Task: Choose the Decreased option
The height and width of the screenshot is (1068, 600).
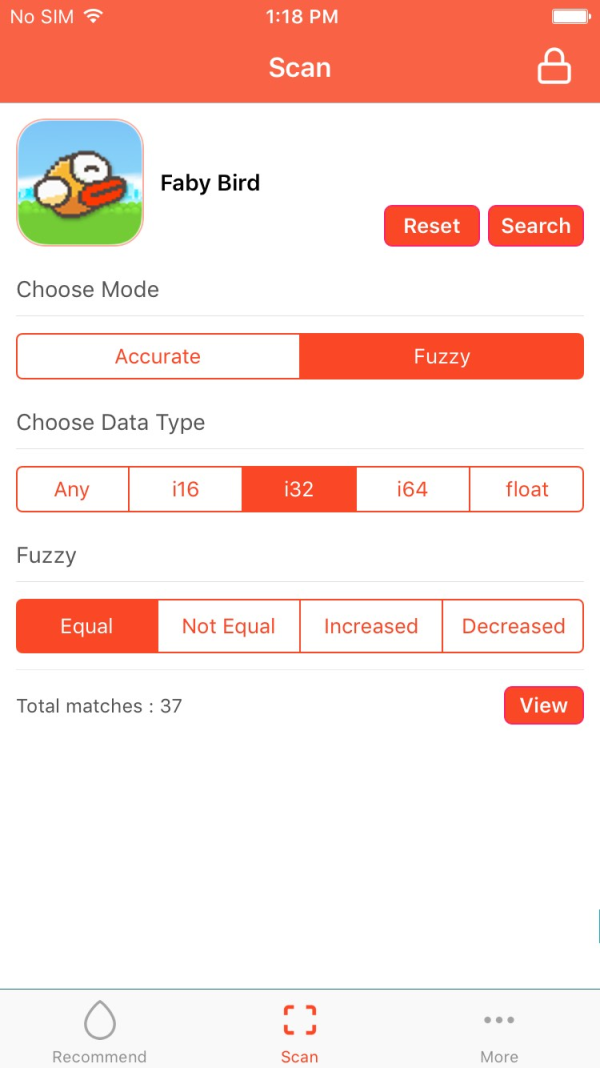Action: click(x=513, y=626)
